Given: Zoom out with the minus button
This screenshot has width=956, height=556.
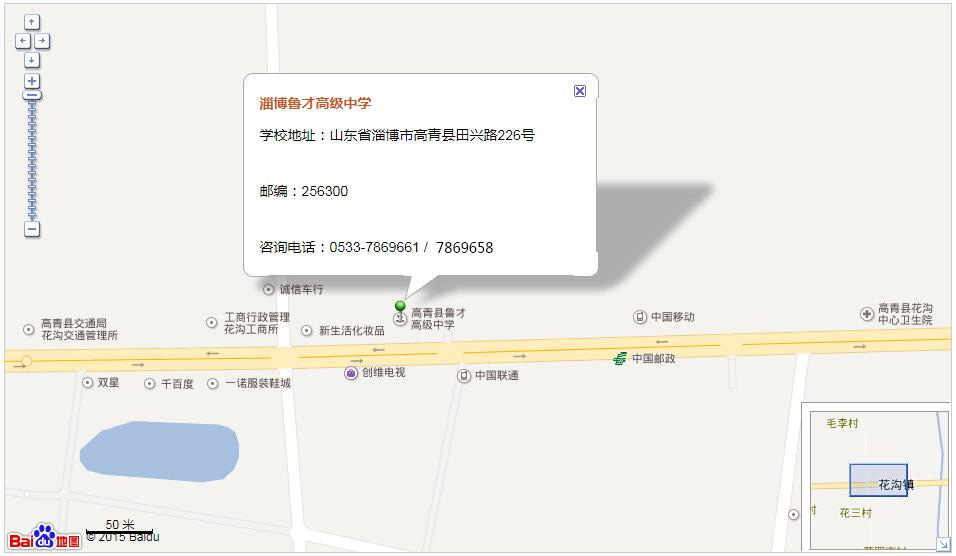Looking at the screenshot, I should pyautogui.click(x=32, y=229).
